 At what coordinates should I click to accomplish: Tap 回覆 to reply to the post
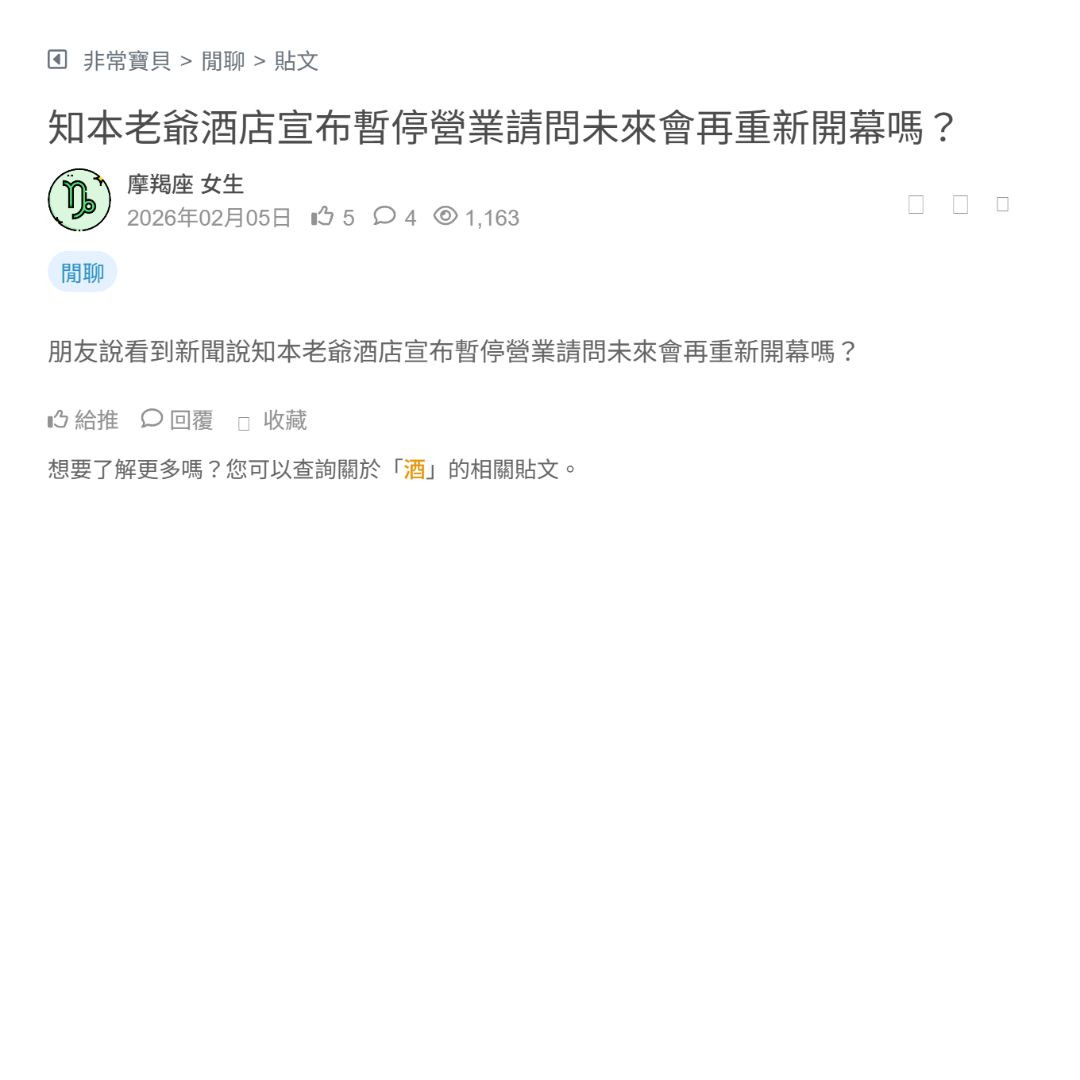(178, 420)
